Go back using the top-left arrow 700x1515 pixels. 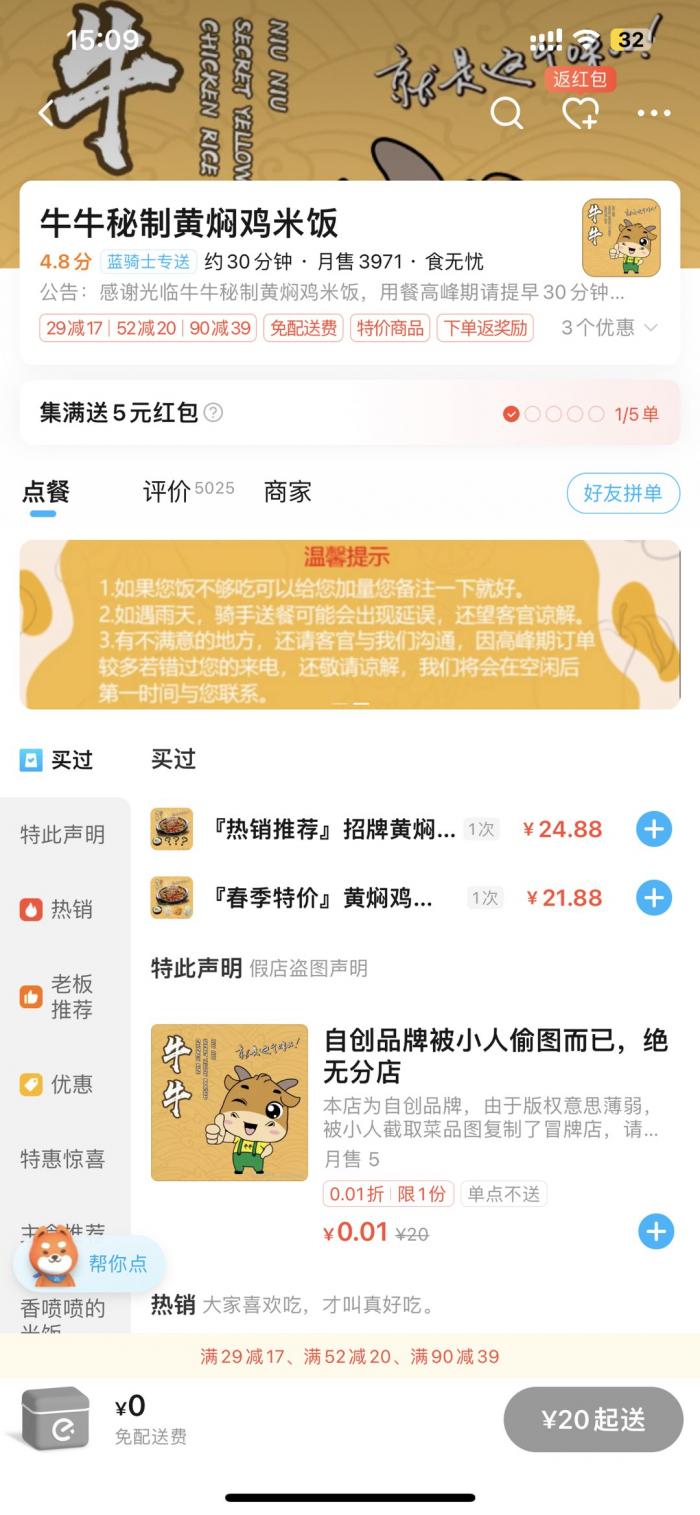[x=45, y=113]
